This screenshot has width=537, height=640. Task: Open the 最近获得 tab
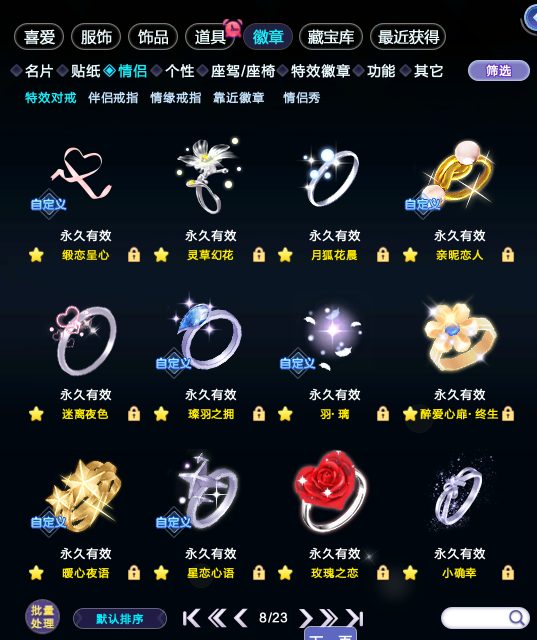pyautogui.click(x=408, y=37)
